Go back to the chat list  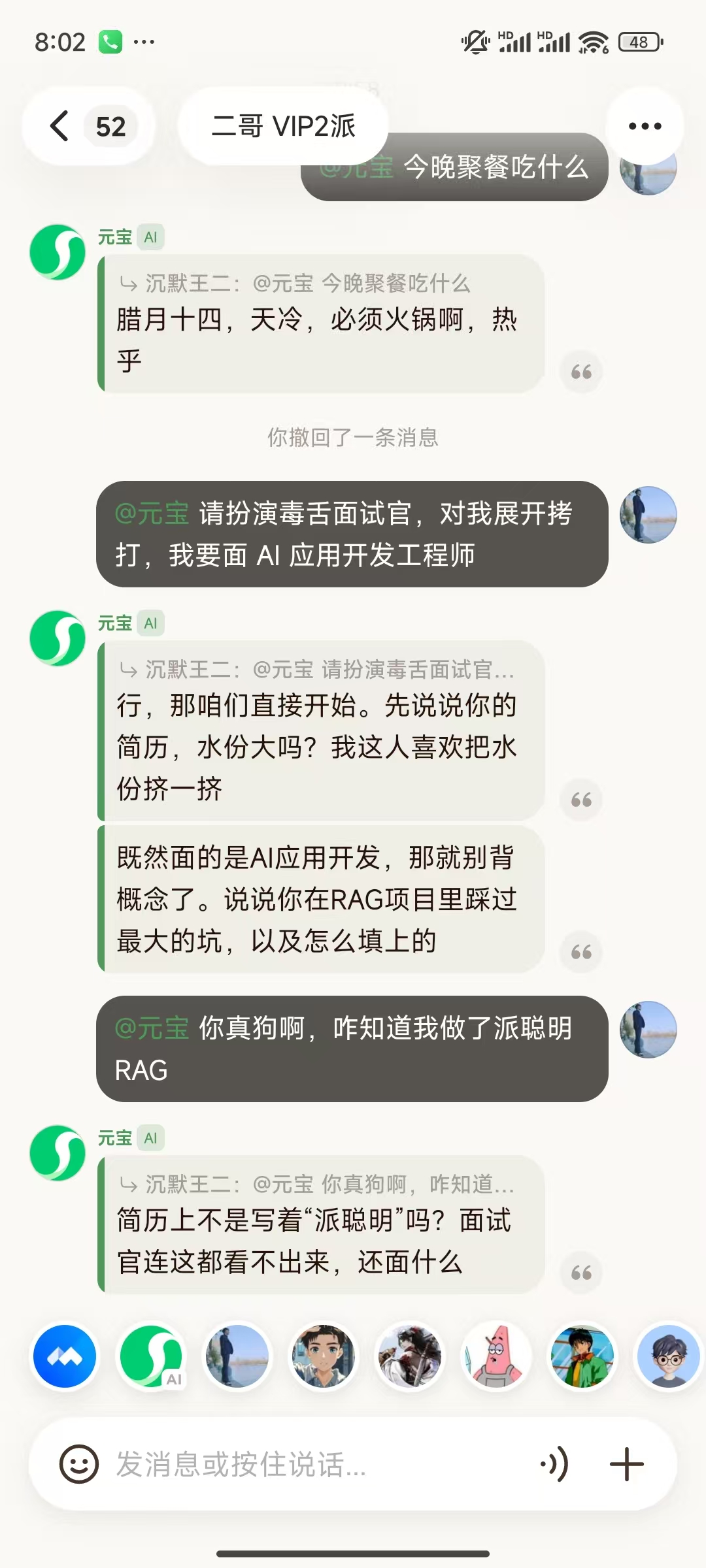[x=60, y=126]
